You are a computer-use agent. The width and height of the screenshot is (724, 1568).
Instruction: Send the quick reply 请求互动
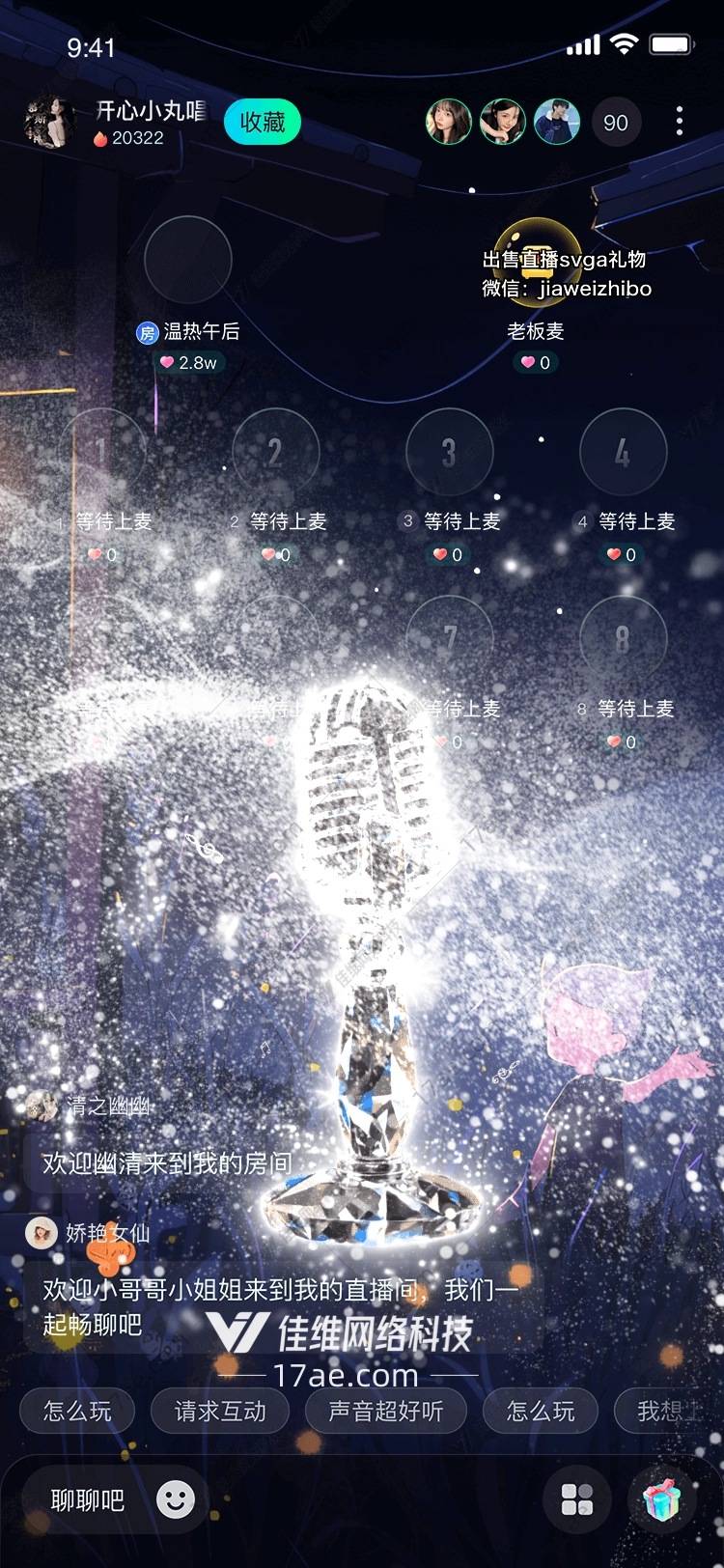point(220,1412)
